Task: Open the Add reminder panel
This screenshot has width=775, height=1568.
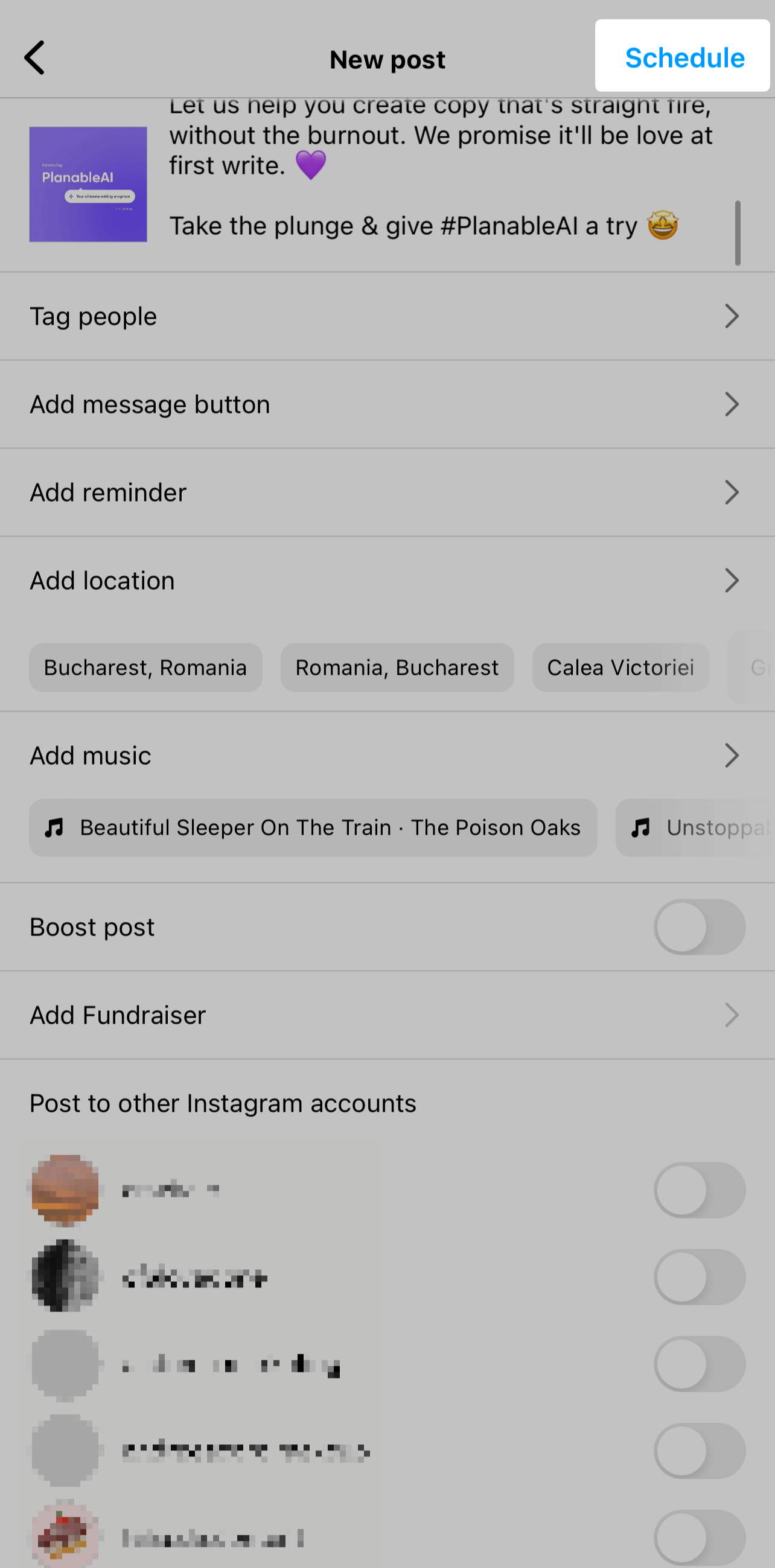Action: (387, 492)
